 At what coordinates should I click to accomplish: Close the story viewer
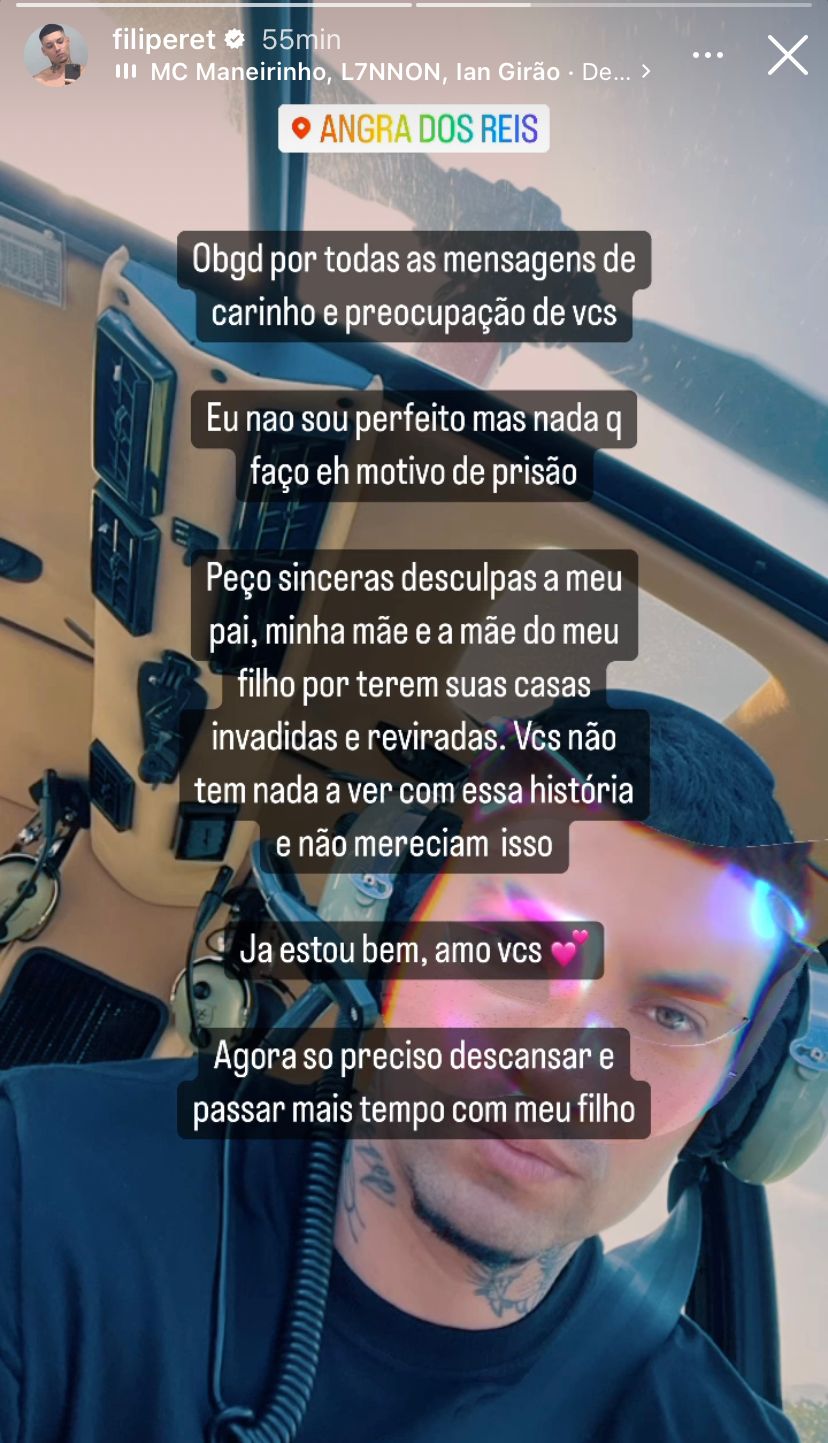coord(787,55)
